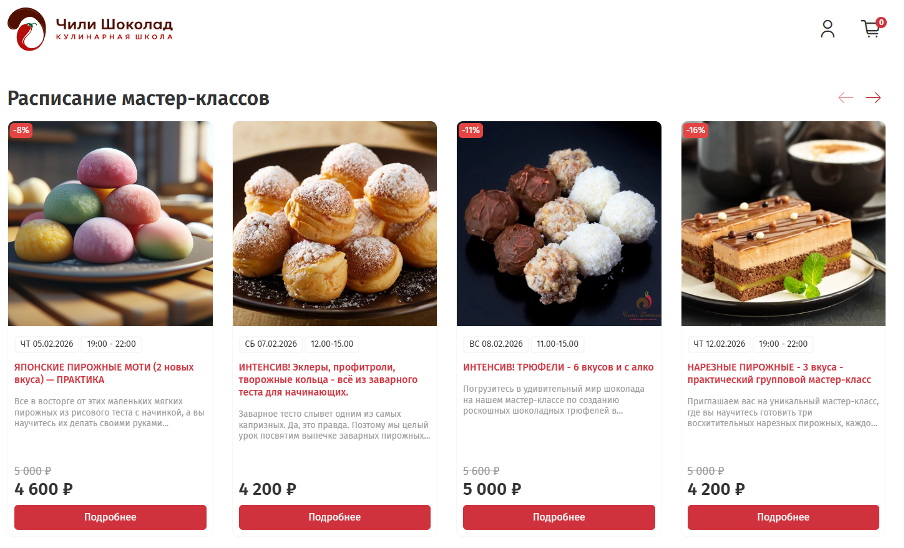Go to the Чили Шоколад home logo
The width and height of the screenshot is (904, 548).
pos(91,29)
